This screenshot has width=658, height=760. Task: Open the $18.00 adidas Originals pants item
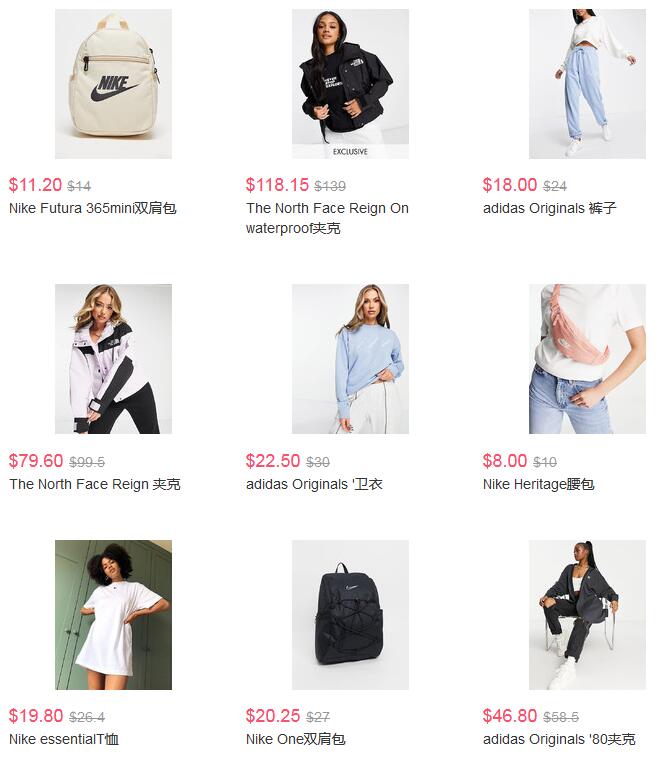(587, 84)
